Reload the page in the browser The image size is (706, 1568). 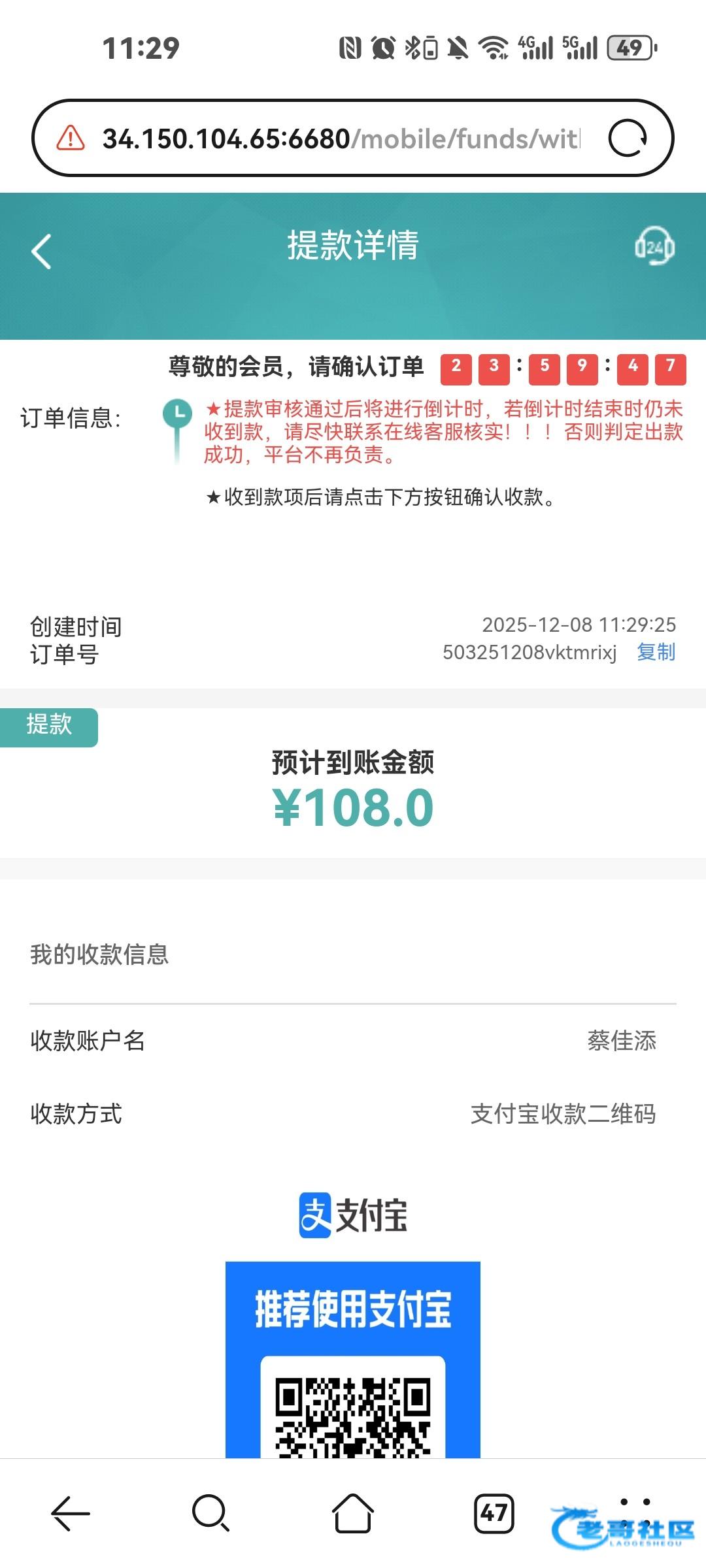628,139
